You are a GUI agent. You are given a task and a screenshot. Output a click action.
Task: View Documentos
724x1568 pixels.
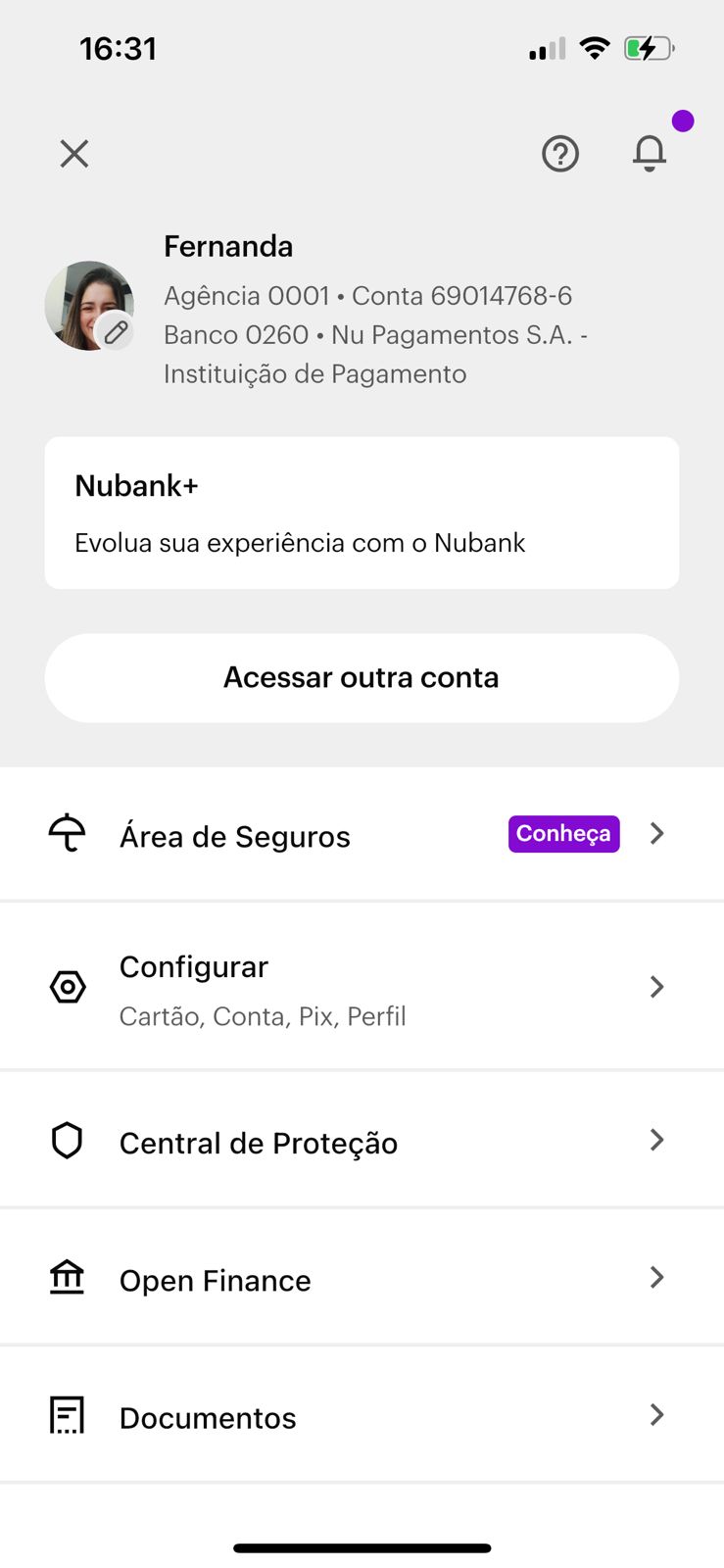362,1416
